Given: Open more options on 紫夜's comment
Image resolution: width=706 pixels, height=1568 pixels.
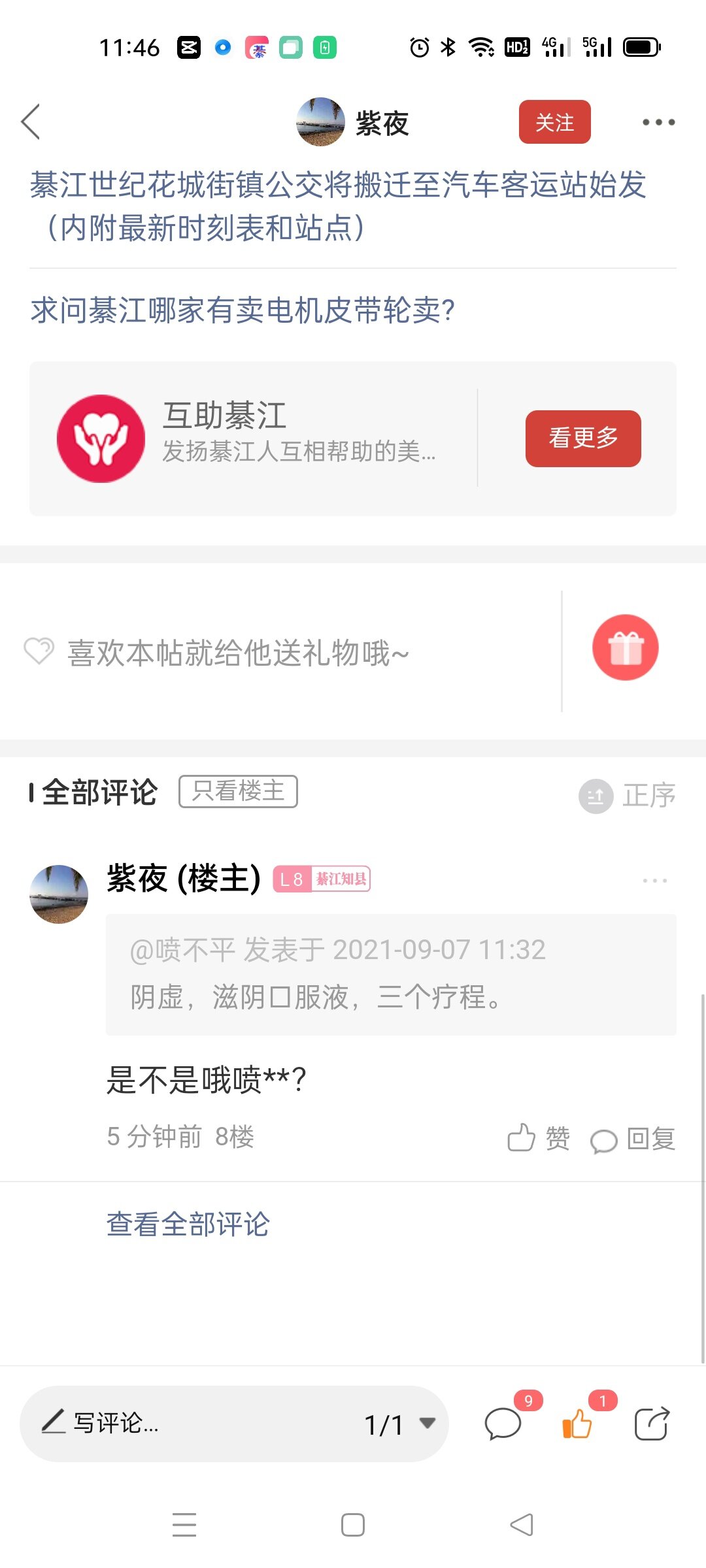Looking at the screenshot, I should pyautogui.click(x=654, y=881).
